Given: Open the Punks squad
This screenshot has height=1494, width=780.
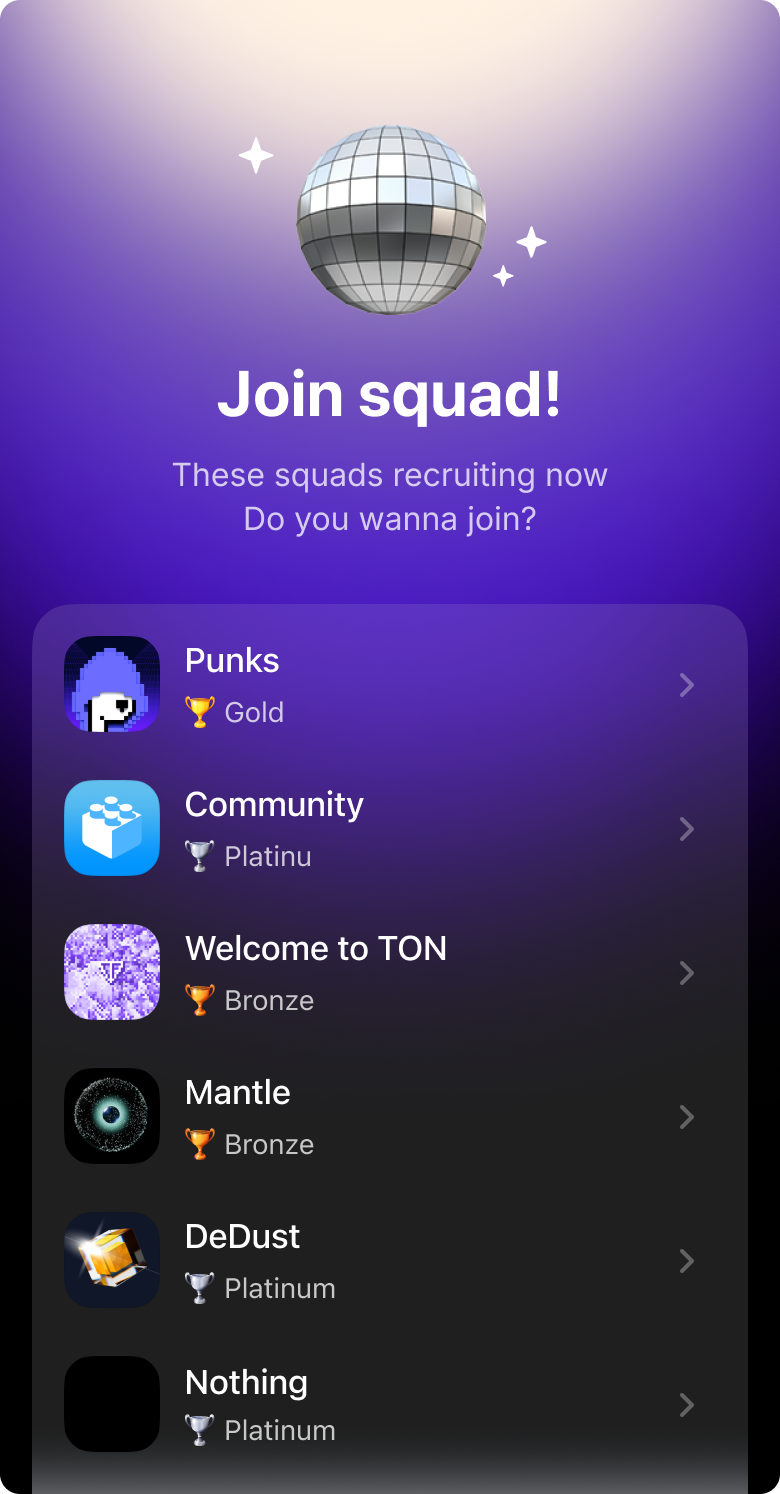Looking at the screenshot, I should pyautogui.click(x=390, y=685).
